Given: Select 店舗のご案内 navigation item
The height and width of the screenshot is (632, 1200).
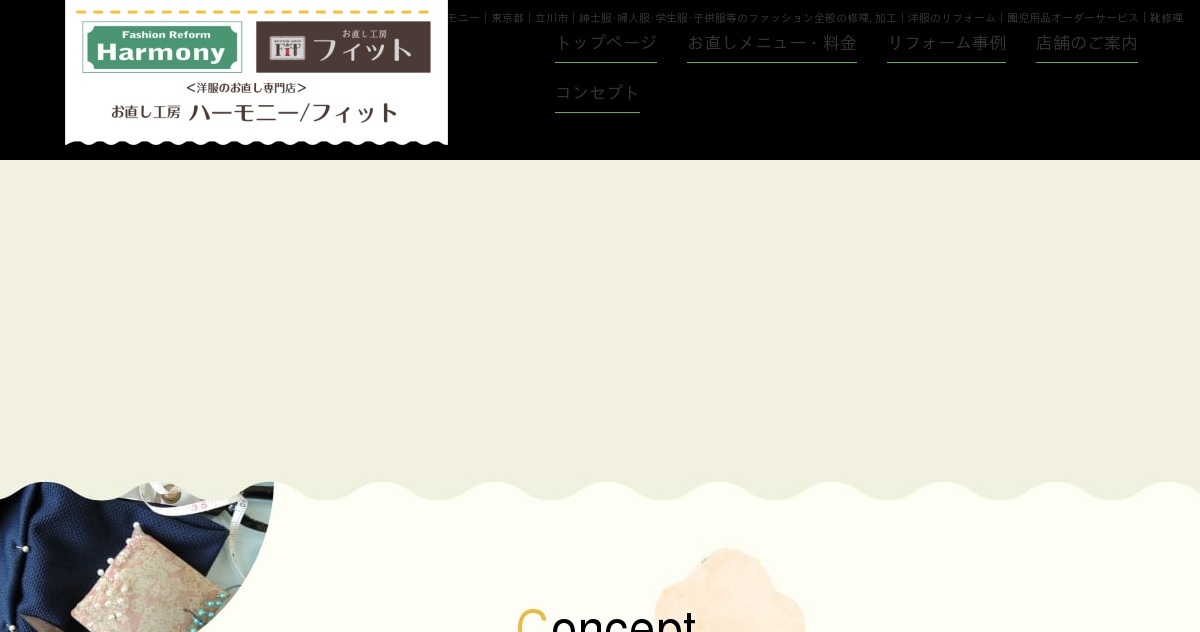Looking at the screenshot, I should coord(1086,43).
